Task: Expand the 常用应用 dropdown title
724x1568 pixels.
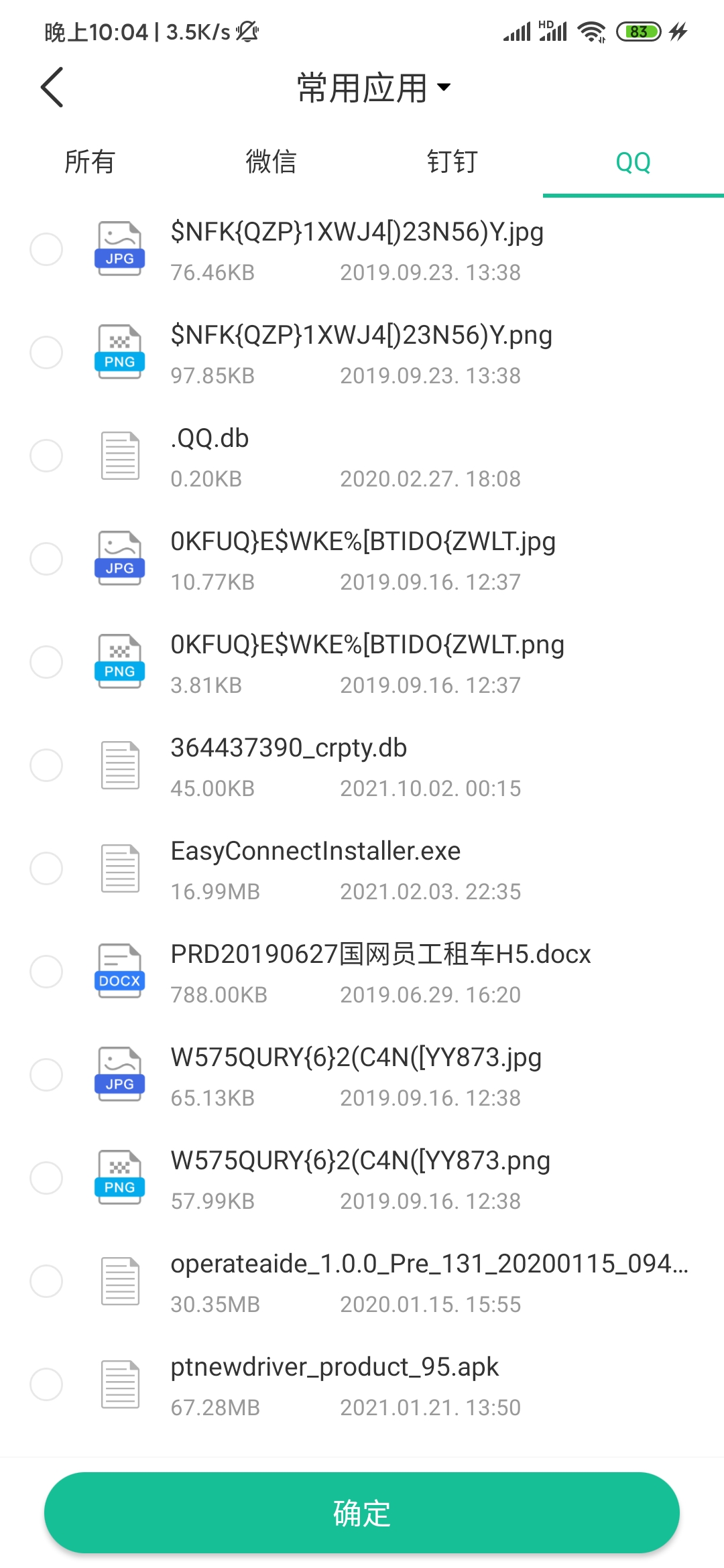Action: click(x=374, y=88)
